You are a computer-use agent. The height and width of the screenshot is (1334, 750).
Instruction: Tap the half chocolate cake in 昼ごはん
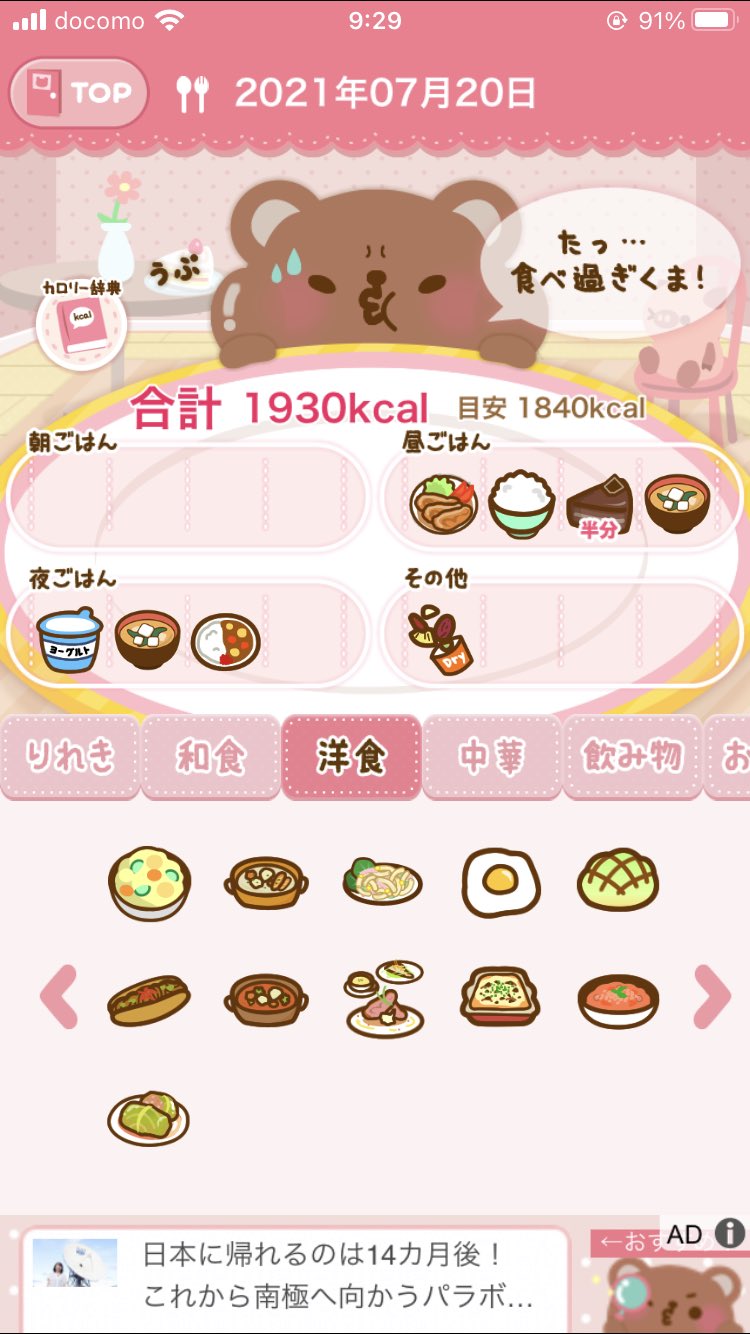[599, 506]
